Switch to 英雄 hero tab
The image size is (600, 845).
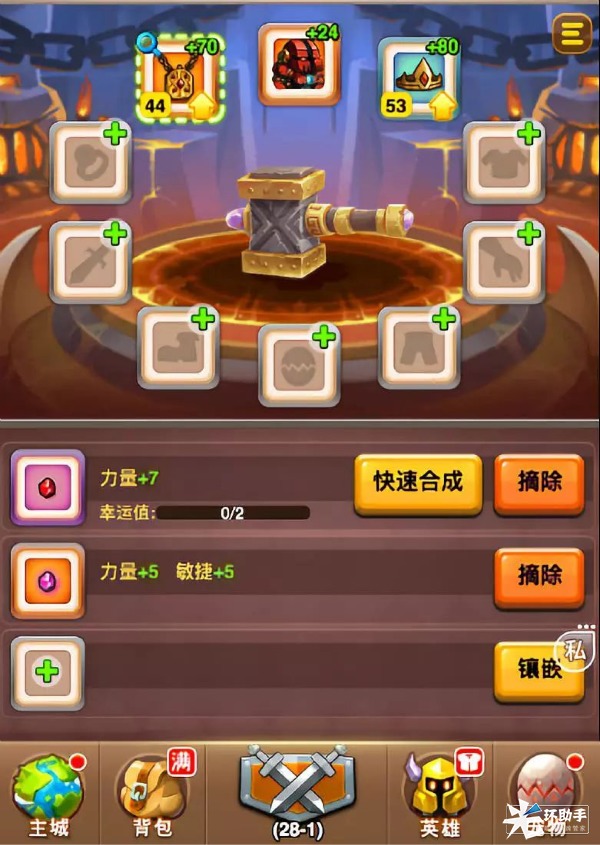(441, 797)
